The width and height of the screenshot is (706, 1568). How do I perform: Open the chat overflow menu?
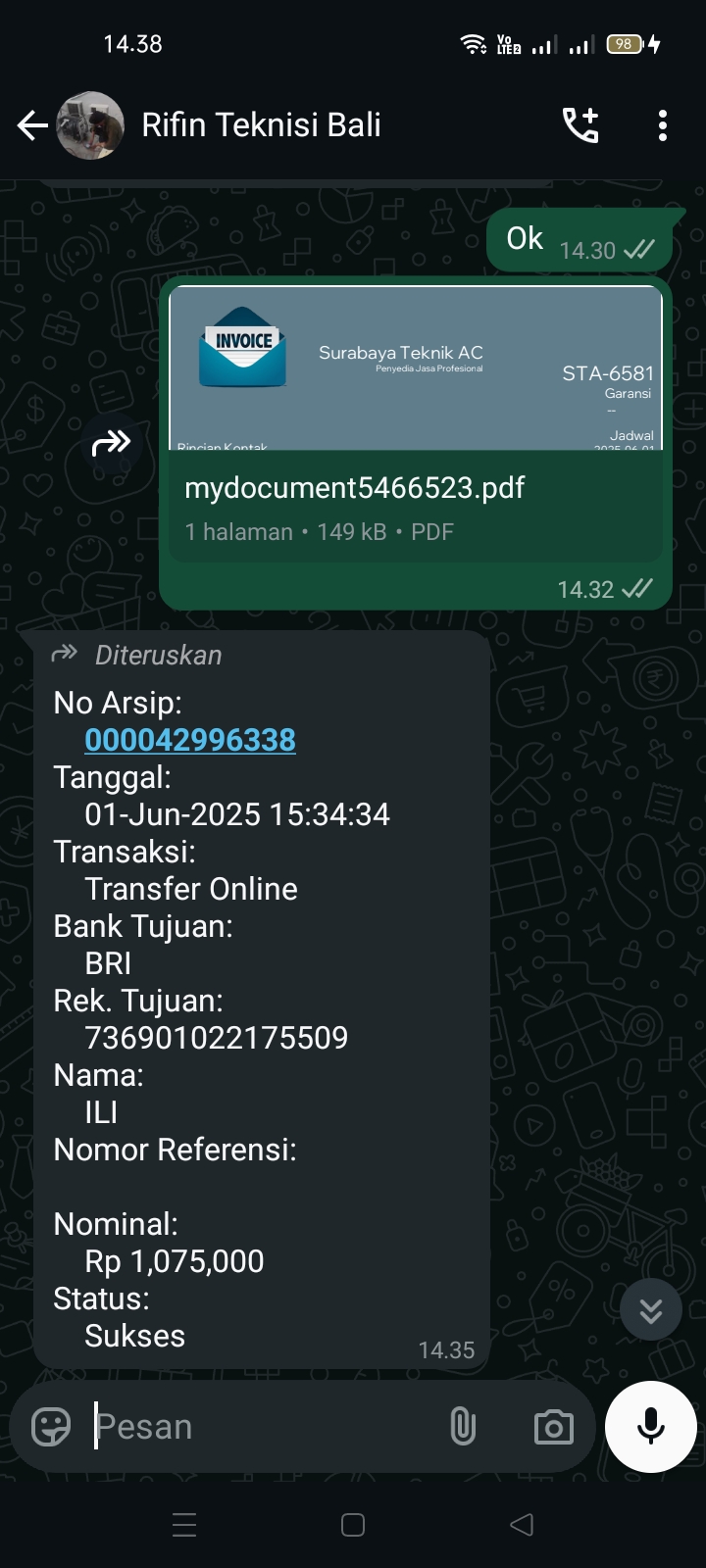pyautogui.click(x=663, y=125)
